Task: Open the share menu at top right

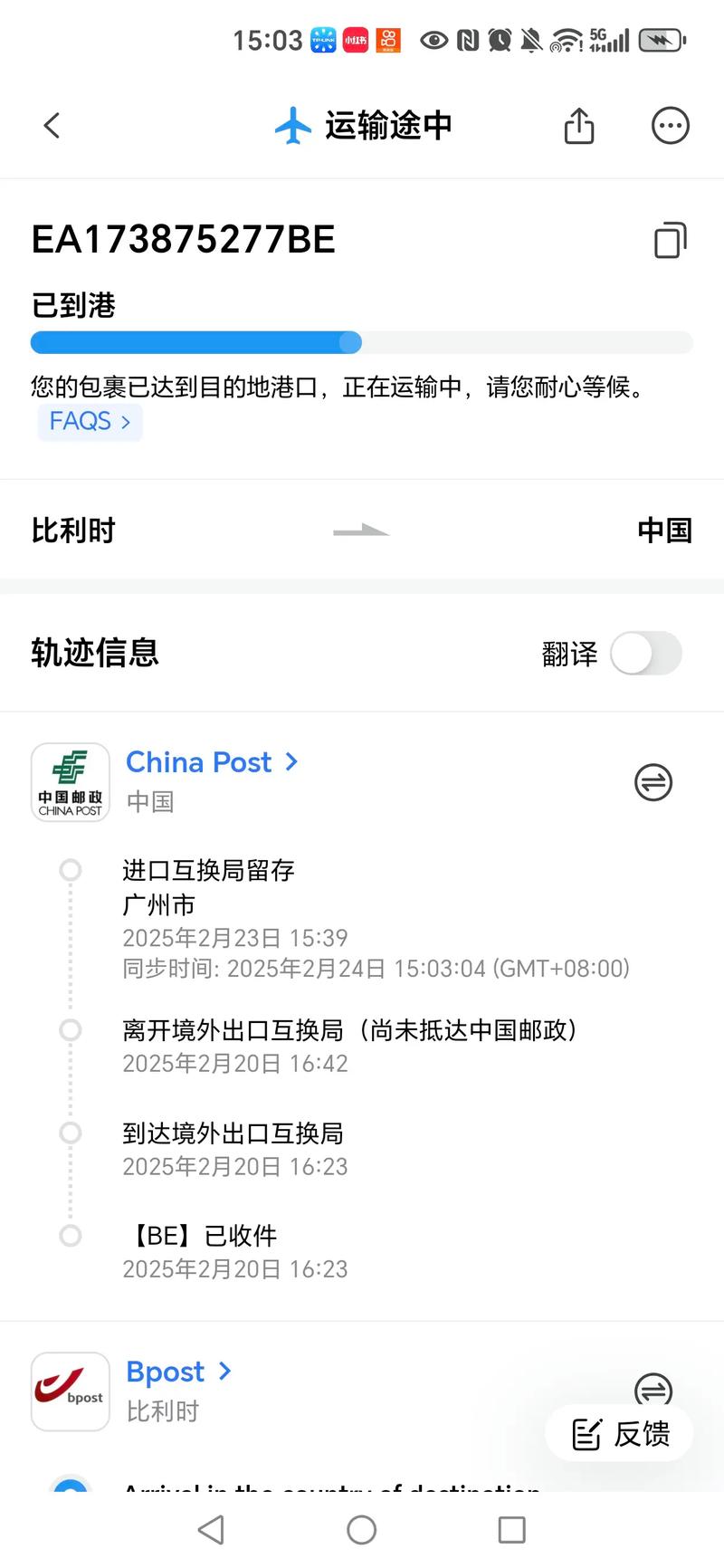Action: tap(578, 126)
